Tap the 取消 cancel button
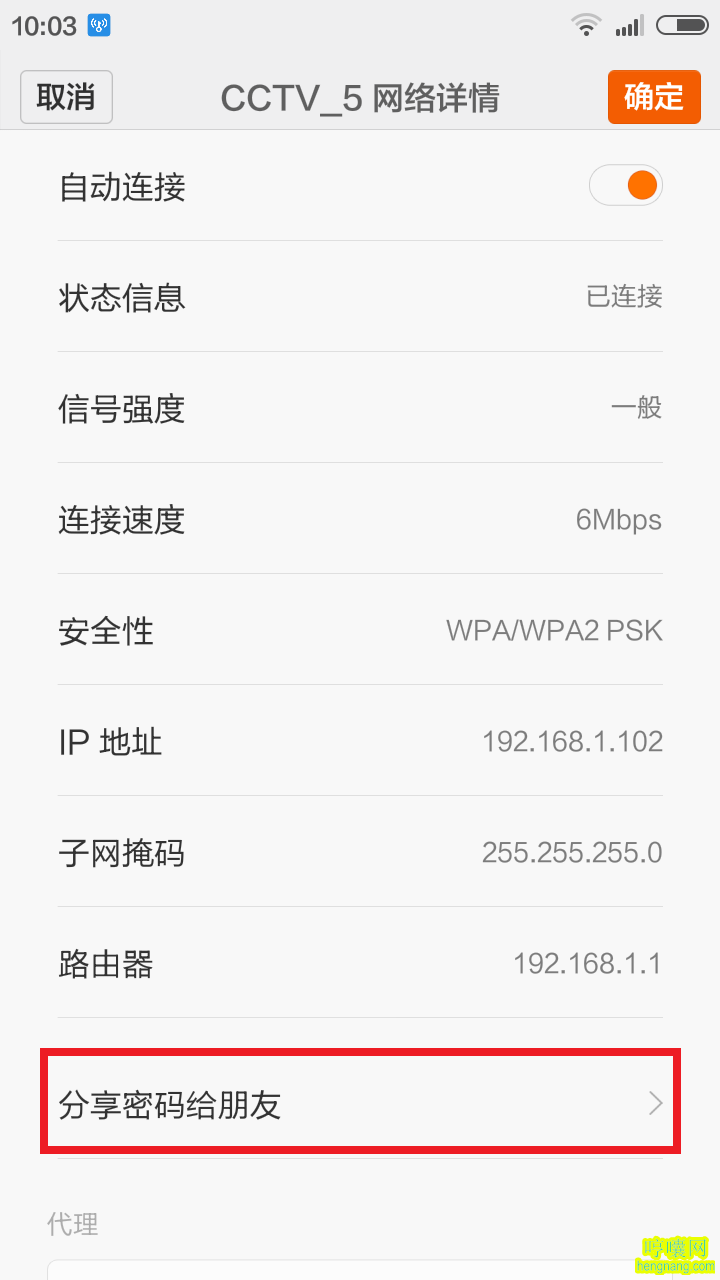This screenshot has height=1280, width=720. pyautogui.click(x=66, y=97)
